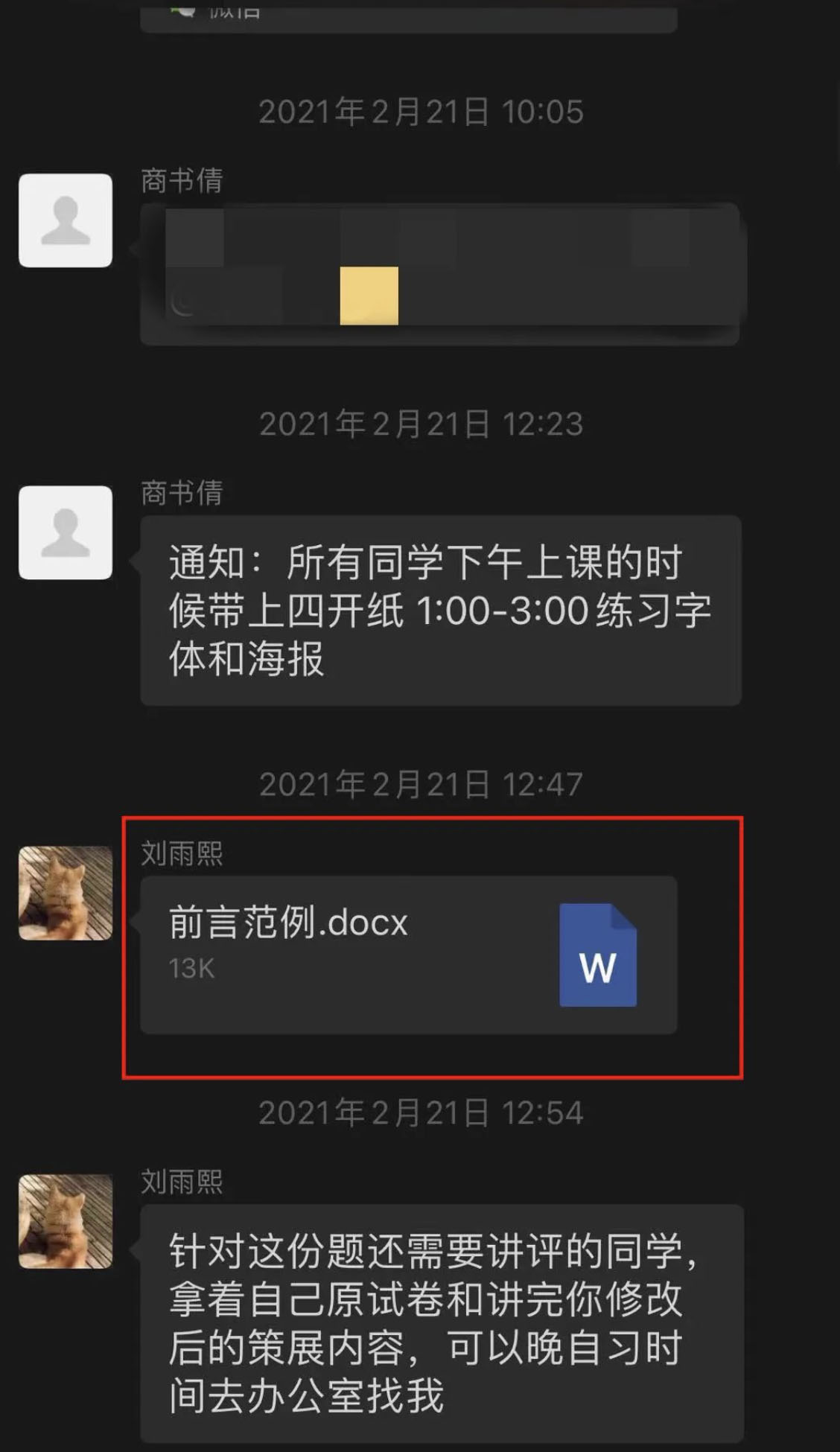840x1452 pixels.
Task: Open 商书倩's avatar beside the 通知 message
Action: [66, 532]
